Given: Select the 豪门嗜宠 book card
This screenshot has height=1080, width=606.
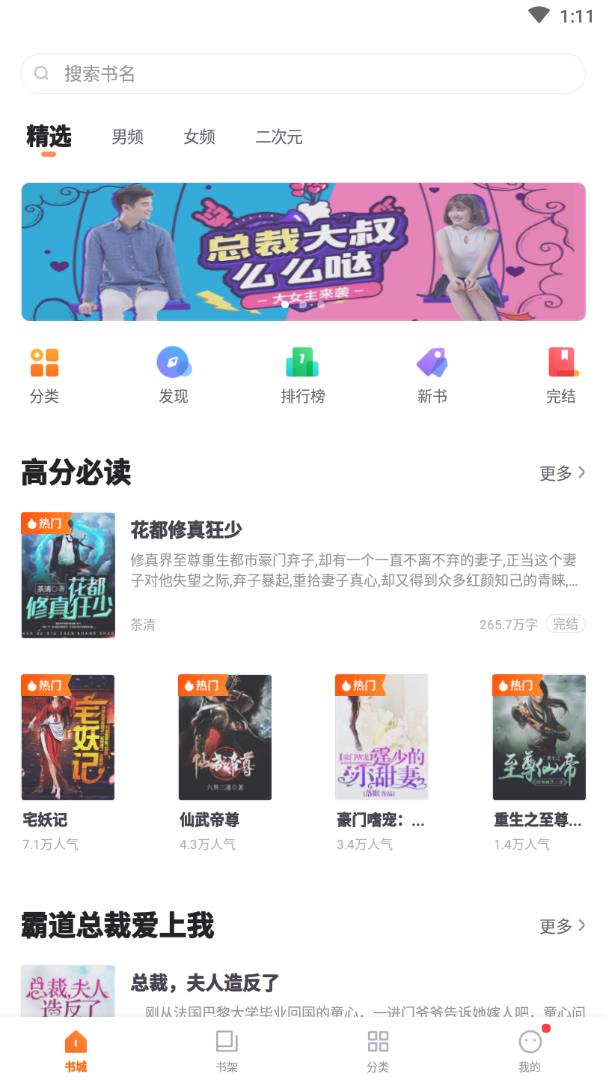Looking at the screenshot, I should [382, 737].
